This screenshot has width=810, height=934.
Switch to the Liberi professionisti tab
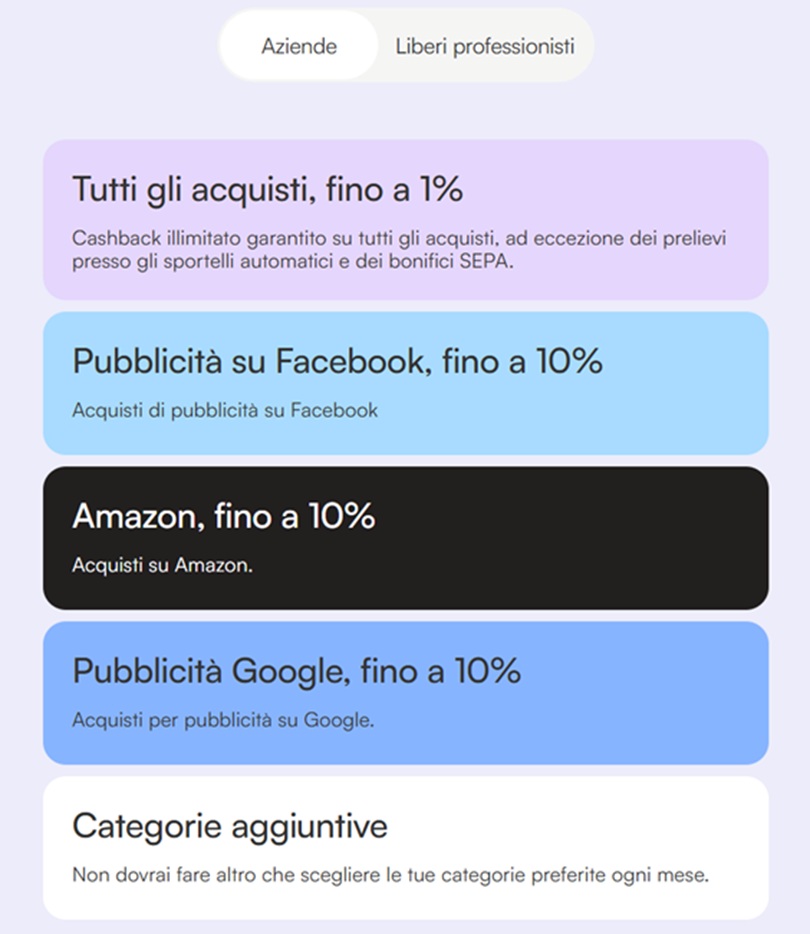(484, 46)
